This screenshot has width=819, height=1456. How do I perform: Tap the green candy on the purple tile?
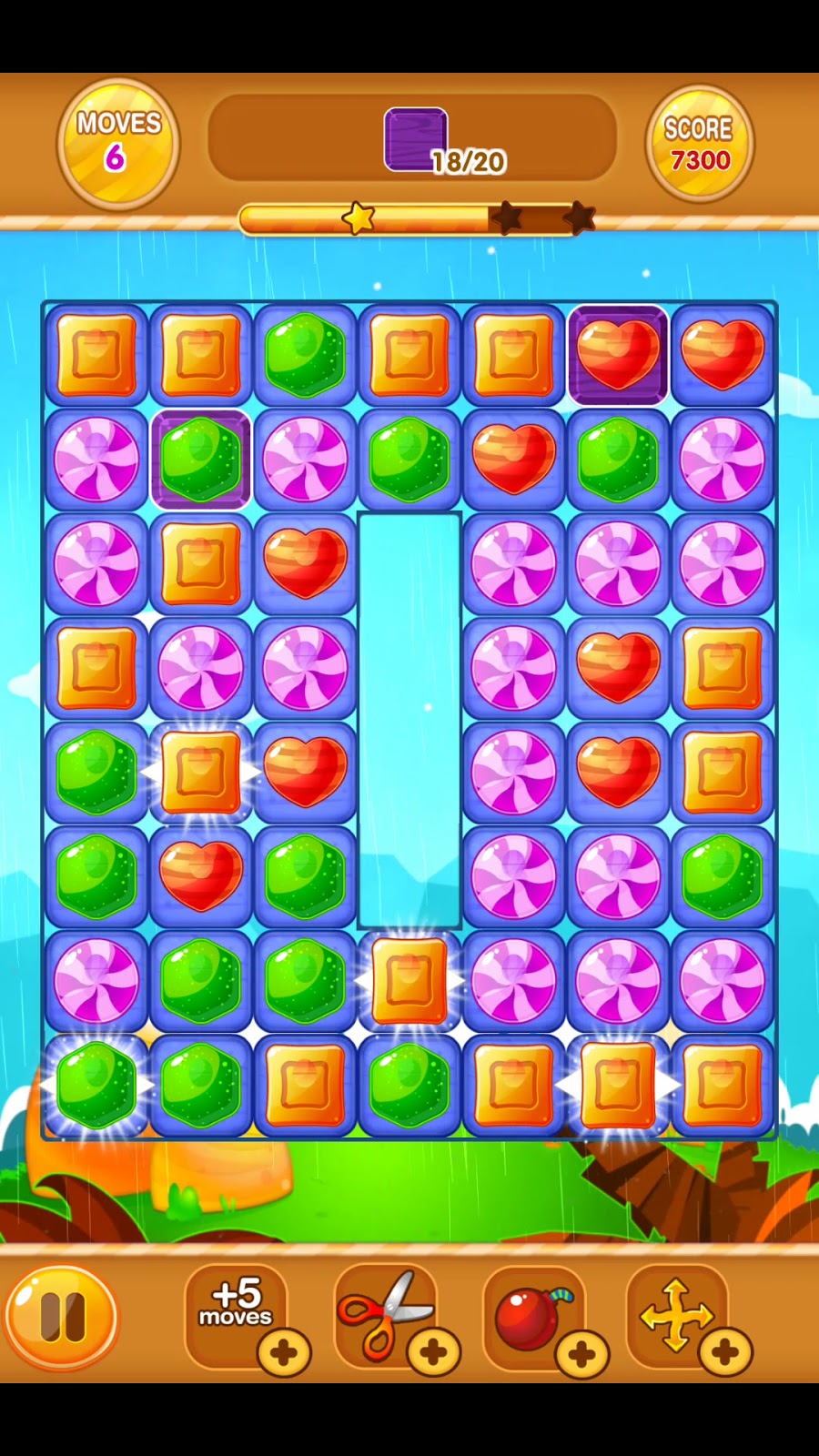click(x=200, y=460)
